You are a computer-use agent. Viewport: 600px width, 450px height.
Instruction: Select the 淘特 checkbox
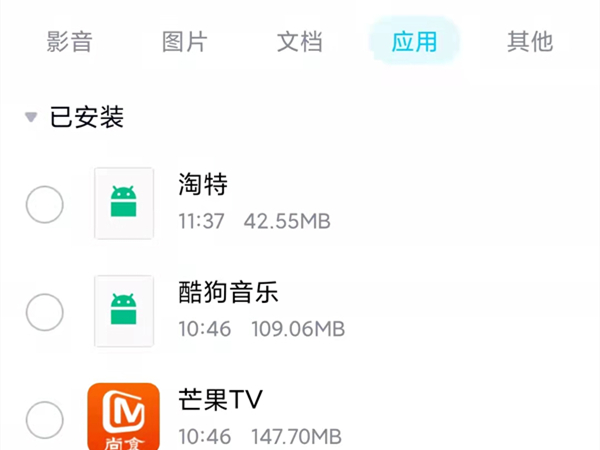coord(44,205)
